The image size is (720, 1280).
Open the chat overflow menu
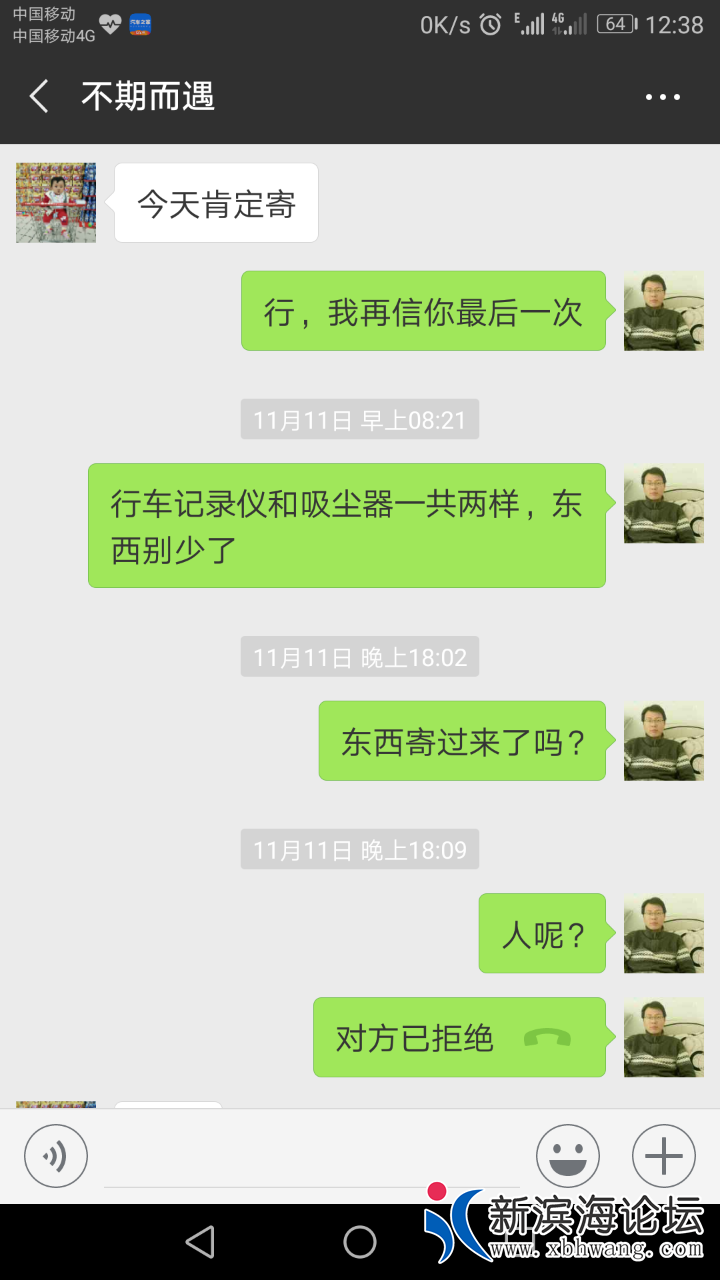pyautogui.click(x=662, y=97)
